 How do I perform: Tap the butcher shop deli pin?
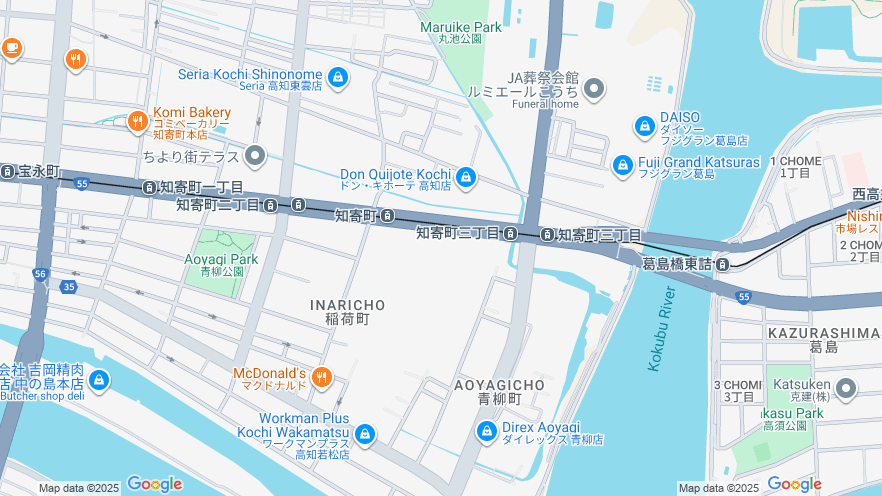click(98, 380)
